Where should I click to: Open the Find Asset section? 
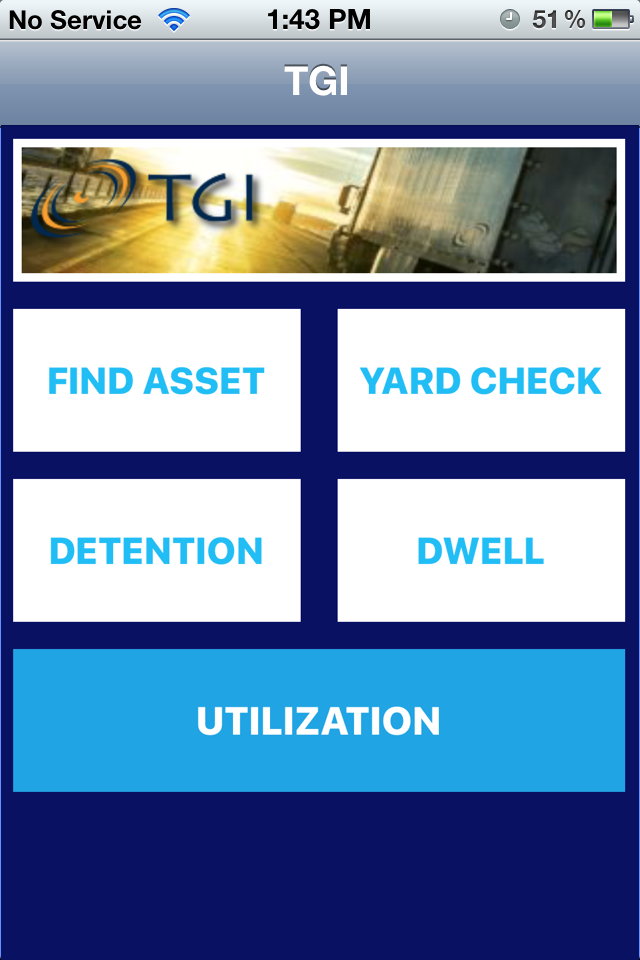(x=156, y=380)
